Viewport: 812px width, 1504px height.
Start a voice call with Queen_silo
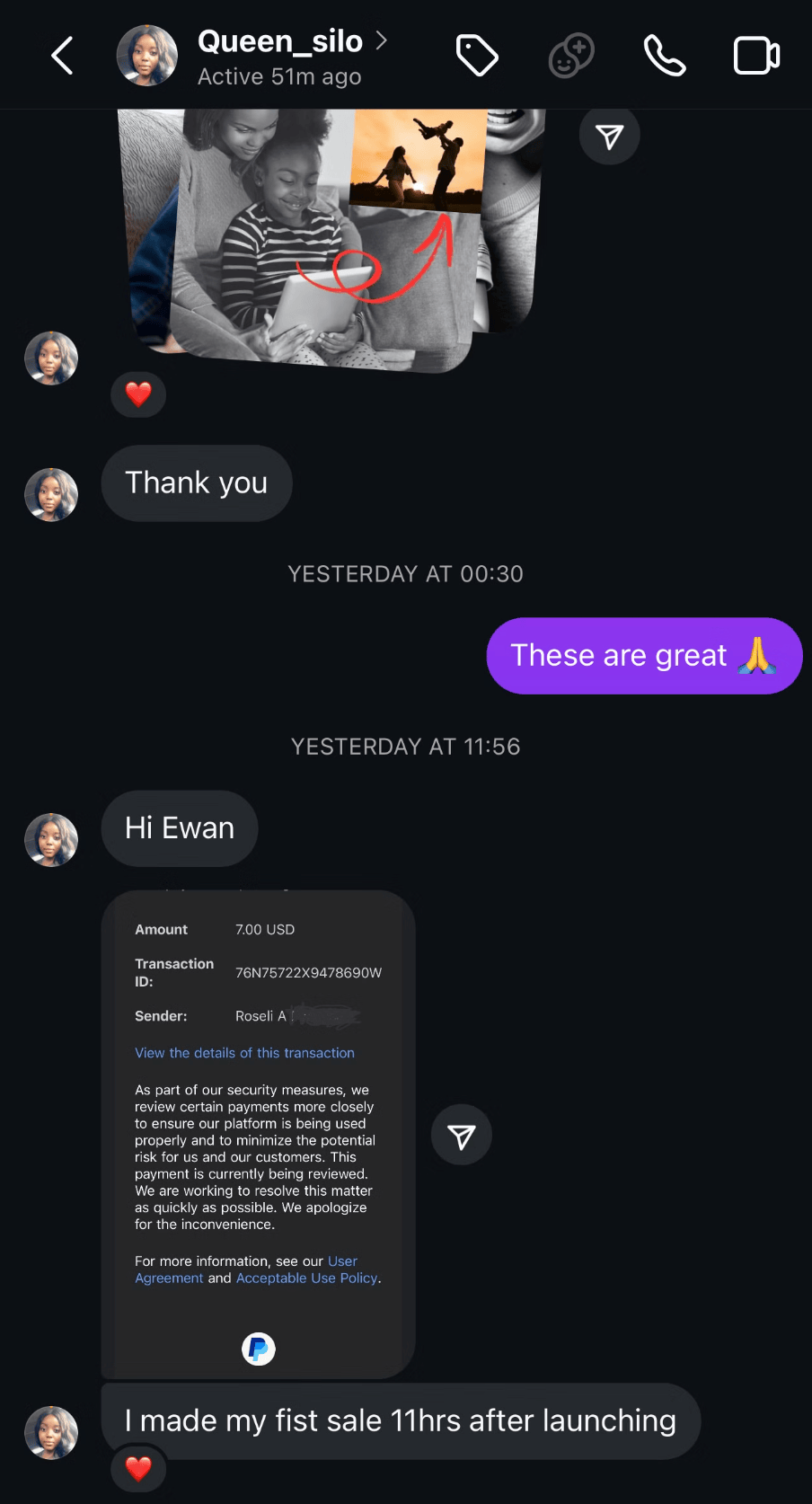665,56
